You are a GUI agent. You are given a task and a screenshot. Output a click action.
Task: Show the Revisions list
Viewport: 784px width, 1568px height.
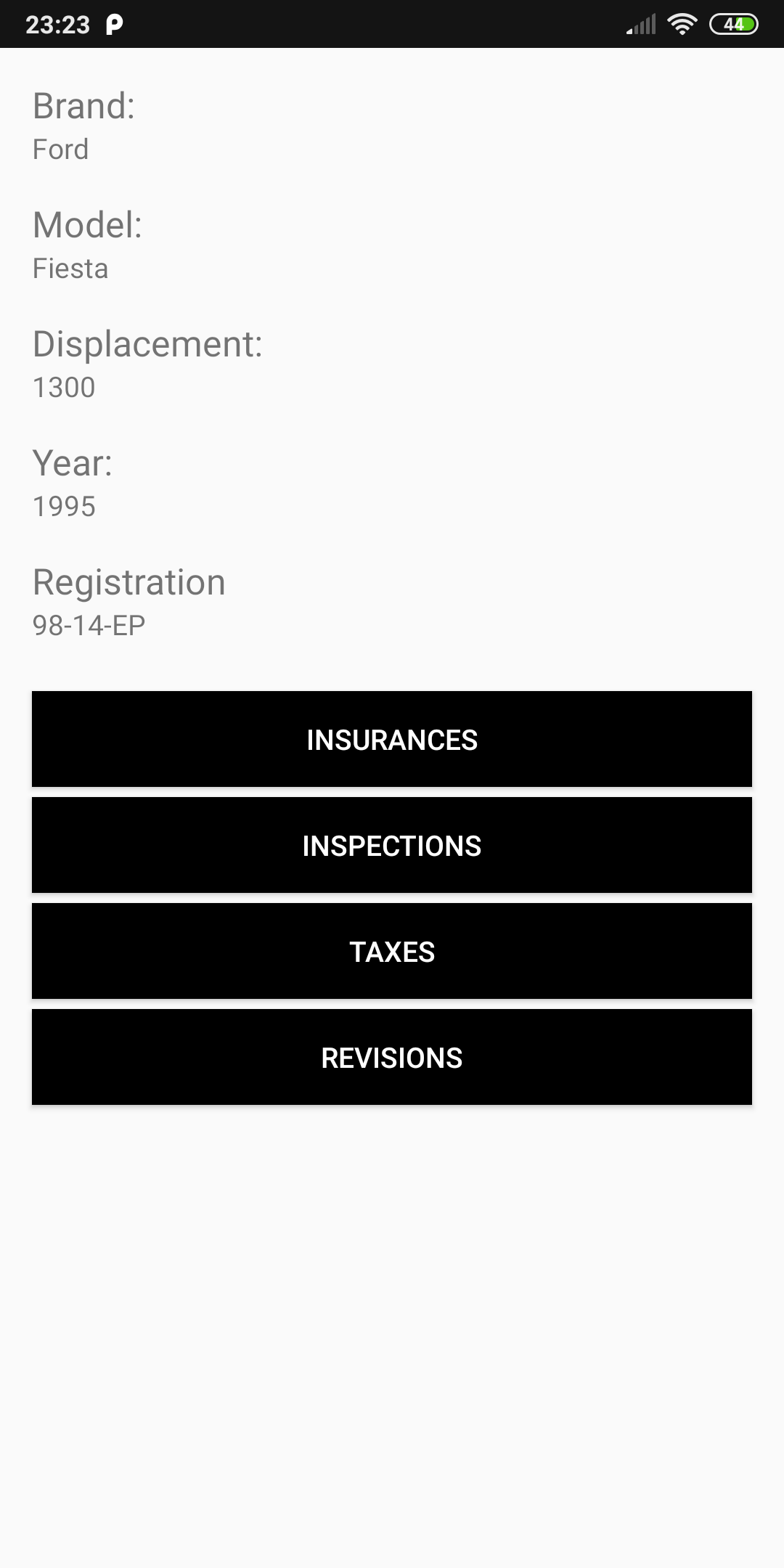[392, 1057]
